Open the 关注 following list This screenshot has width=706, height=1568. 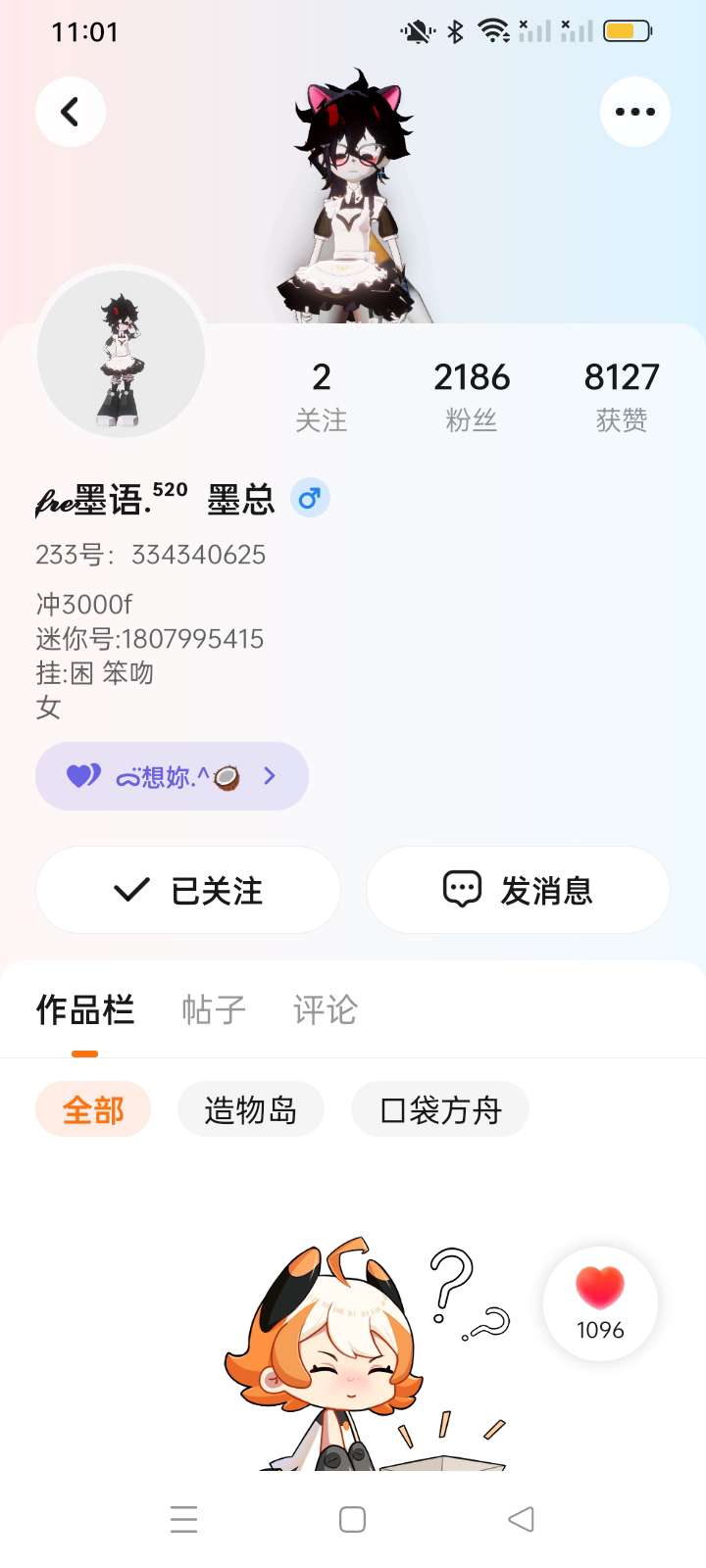click(322, 396)
